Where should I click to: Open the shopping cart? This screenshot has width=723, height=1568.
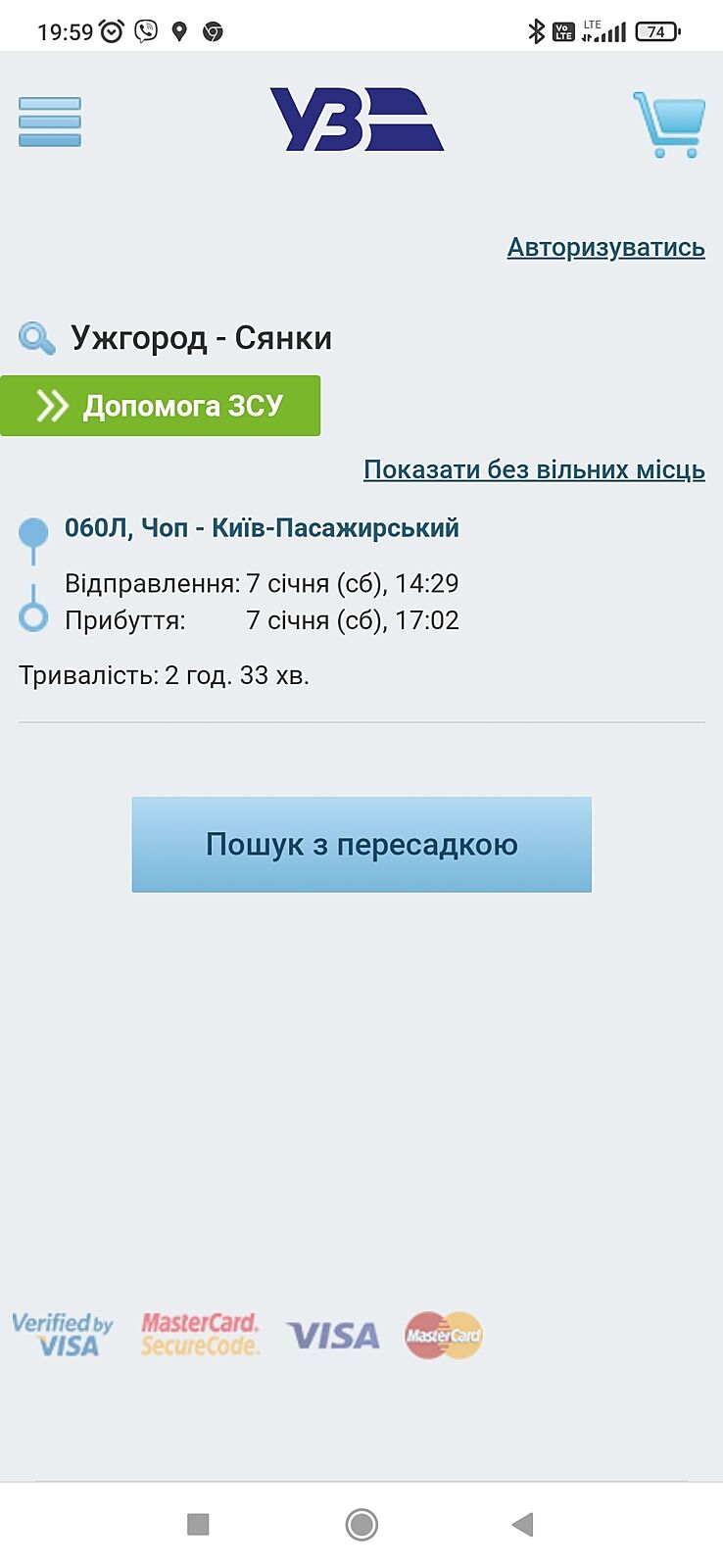tap(668, 124)
